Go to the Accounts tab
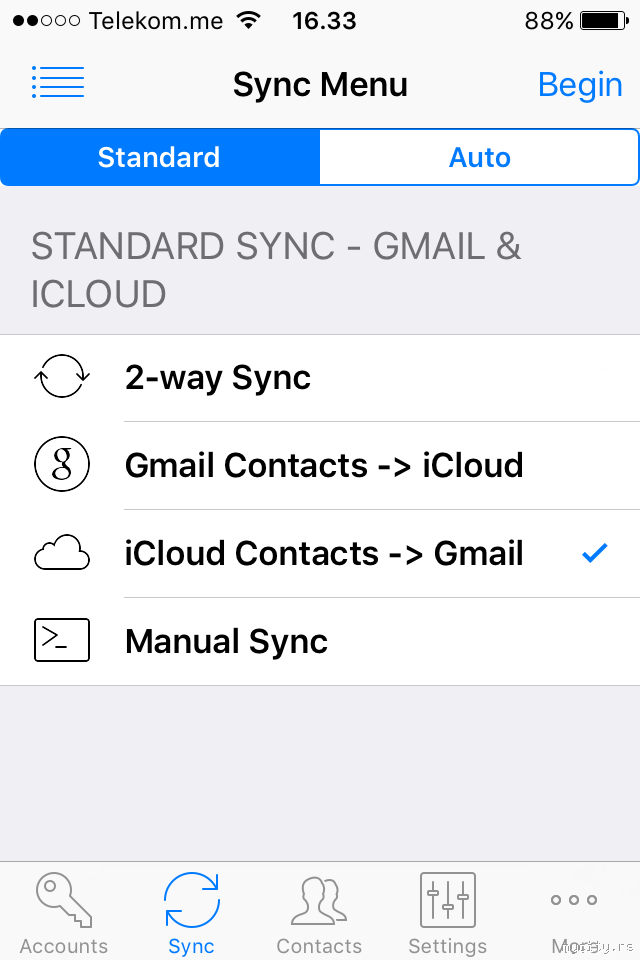Viewport: 640px width, 960px height. [x=64, y=912]
